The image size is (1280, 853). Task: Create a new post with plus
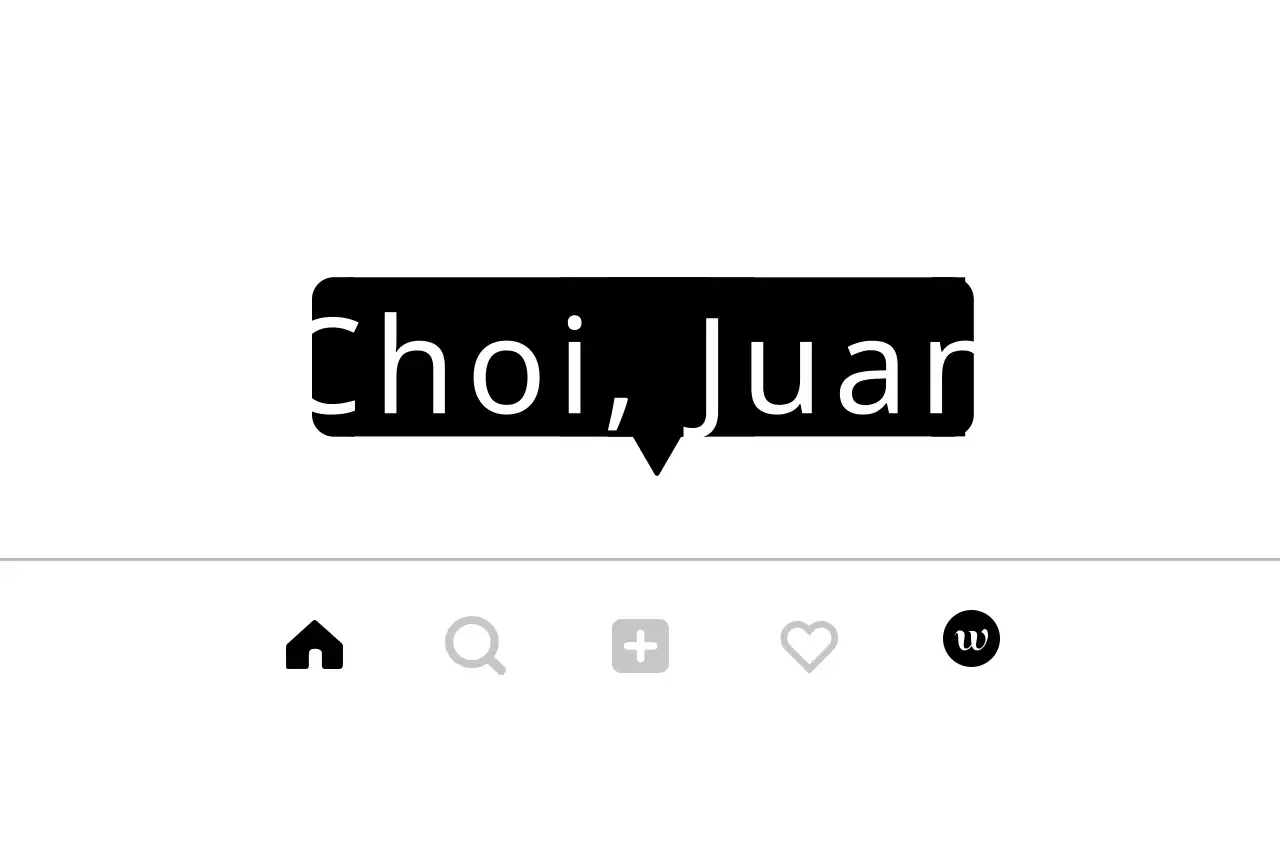[x=640, y=646]
